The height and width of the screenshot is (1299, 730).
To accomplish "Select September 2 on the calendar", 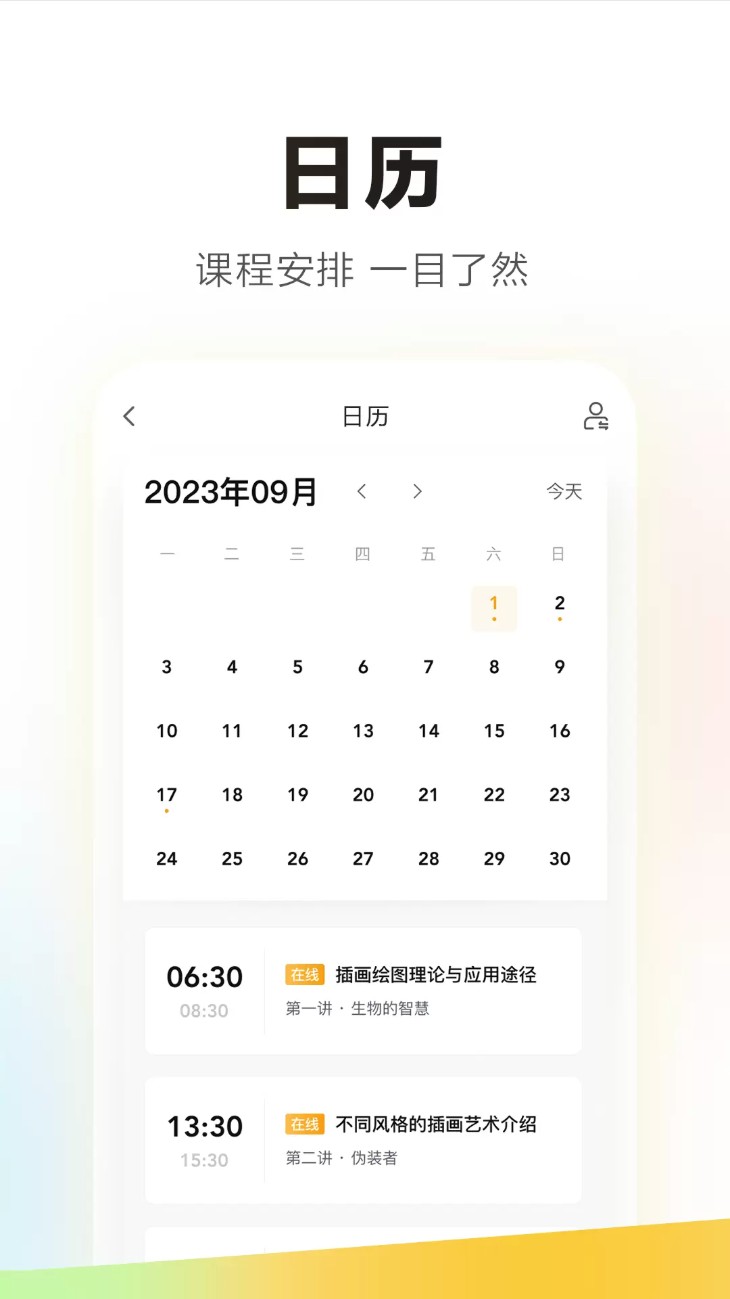I will click(559, 603).
